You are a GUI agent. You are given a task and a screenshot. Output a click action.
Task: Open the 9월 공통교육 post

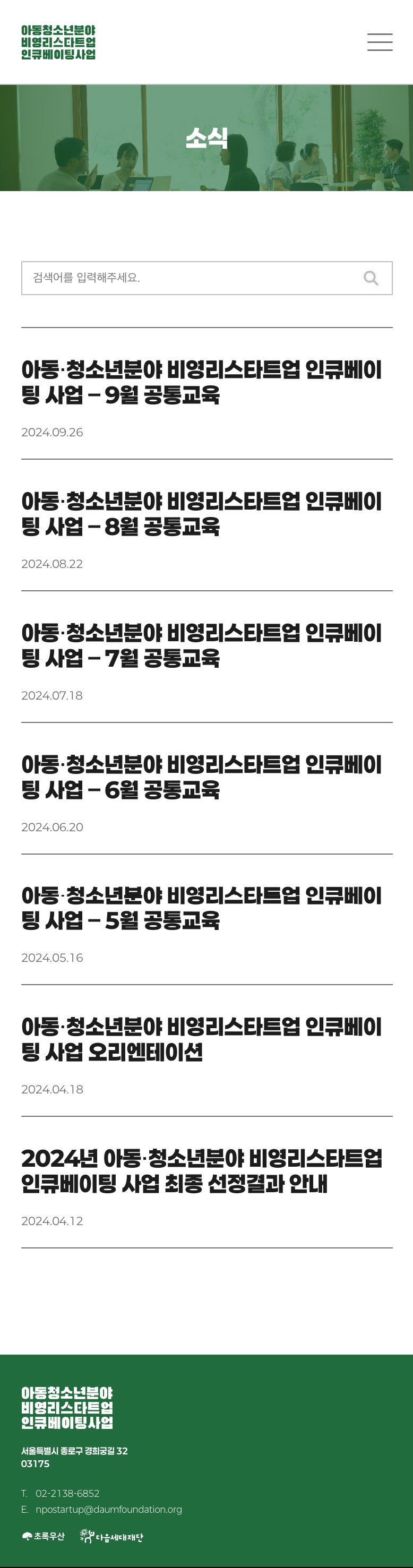coord(201,382)
